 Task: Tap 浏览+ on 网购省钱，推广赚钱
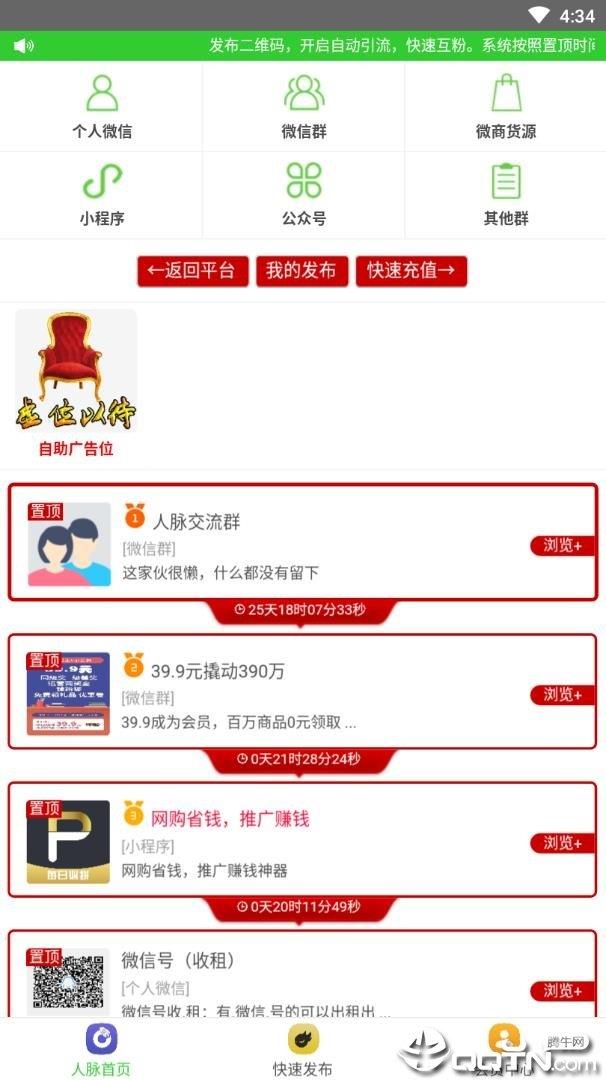(x=562, y=843)
